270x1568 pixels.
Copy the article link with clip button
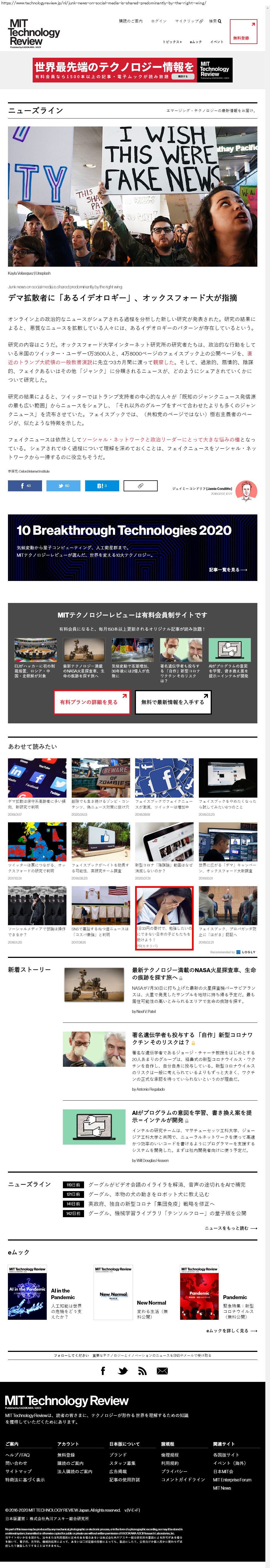(140, 486)
